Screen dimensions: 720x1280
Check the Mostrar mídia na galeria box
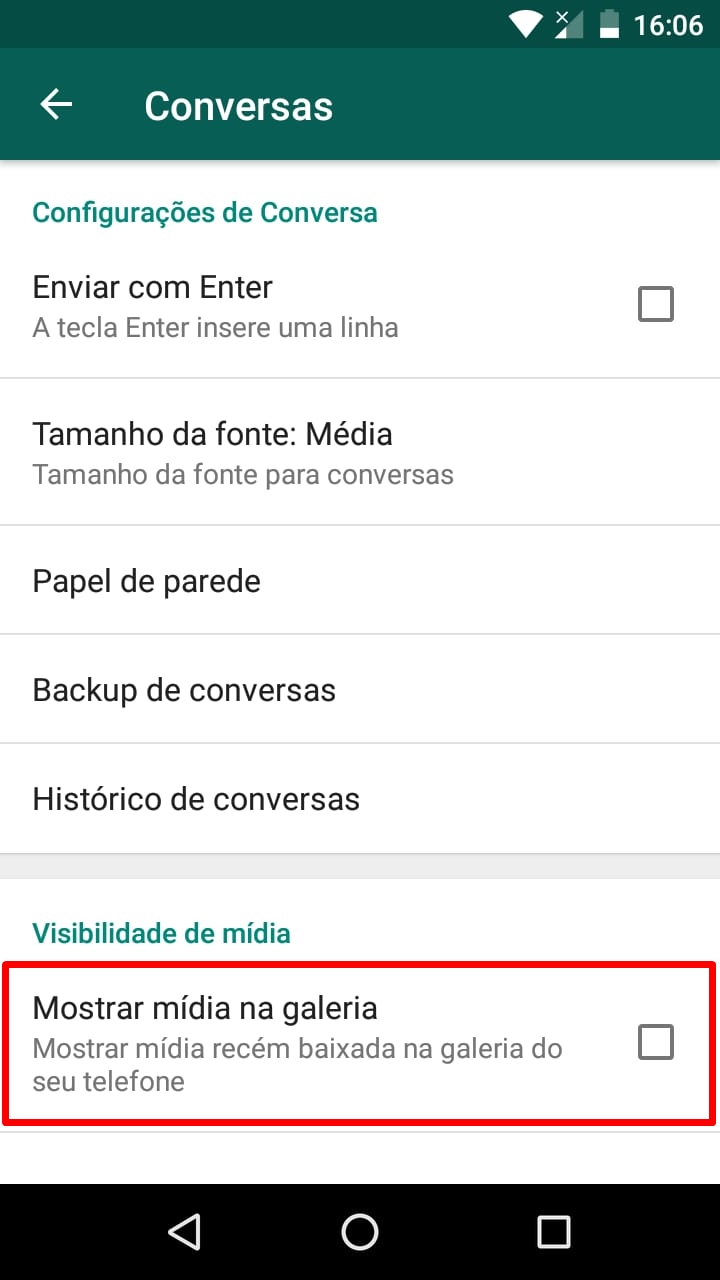pos(656,1042)
